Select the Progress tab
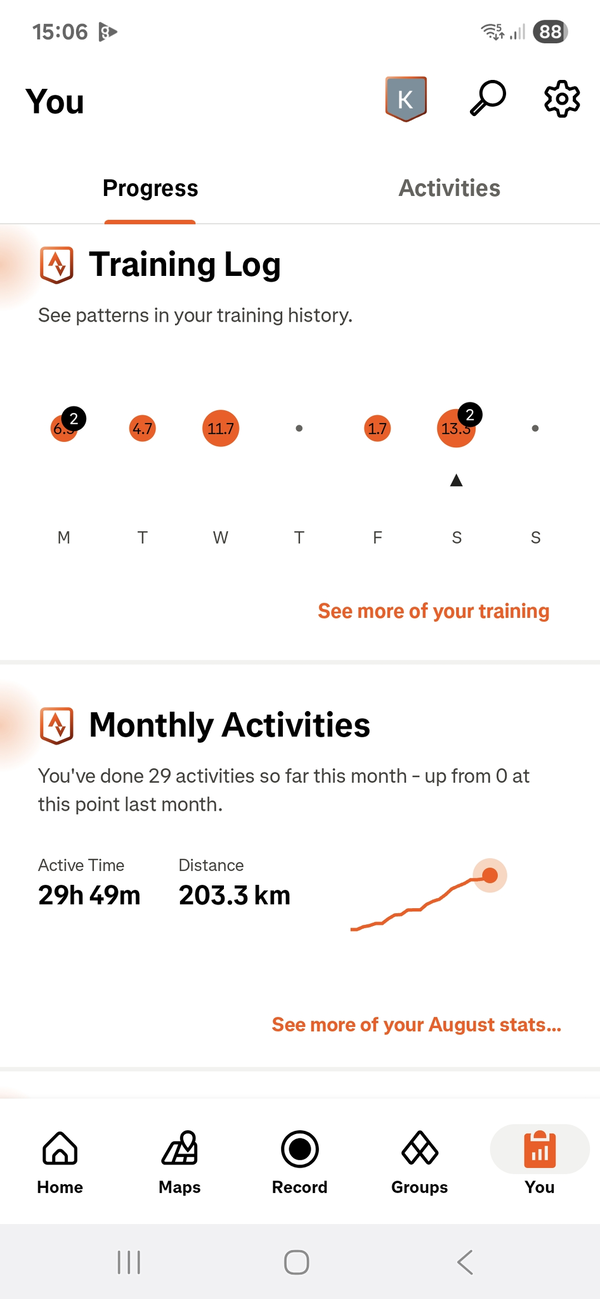Viewport: 600px width, 1299px height. click(x=150, y=188)
